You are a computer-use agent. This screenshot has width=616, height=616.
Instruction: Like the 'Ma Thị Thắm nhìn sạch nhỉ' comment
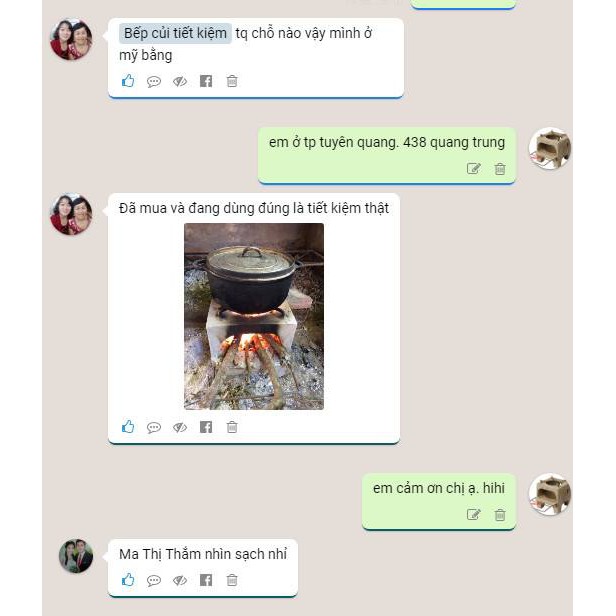pyautogui.click(x=128, y=579)
